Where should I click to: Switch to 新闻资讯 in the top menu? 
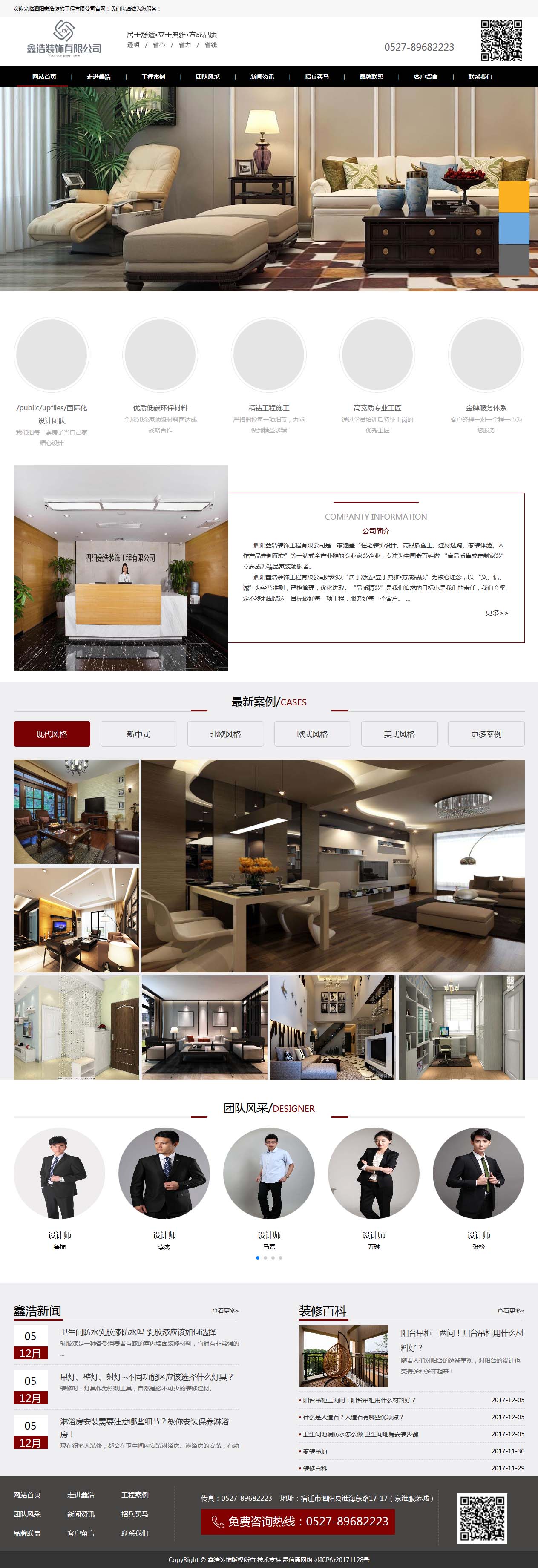pos(262,77)
